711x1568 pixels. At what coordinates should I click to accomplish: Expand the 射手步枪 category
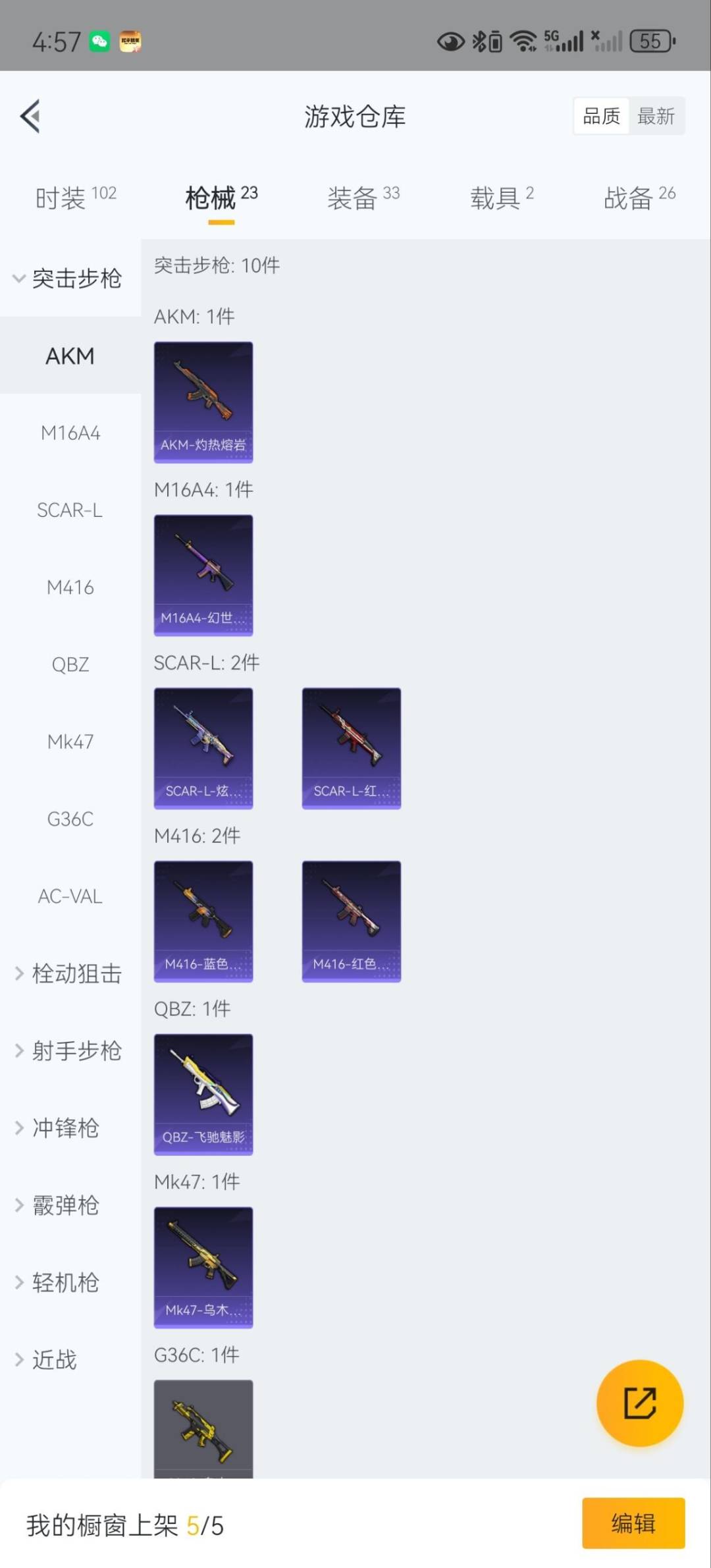point(68,1050)
